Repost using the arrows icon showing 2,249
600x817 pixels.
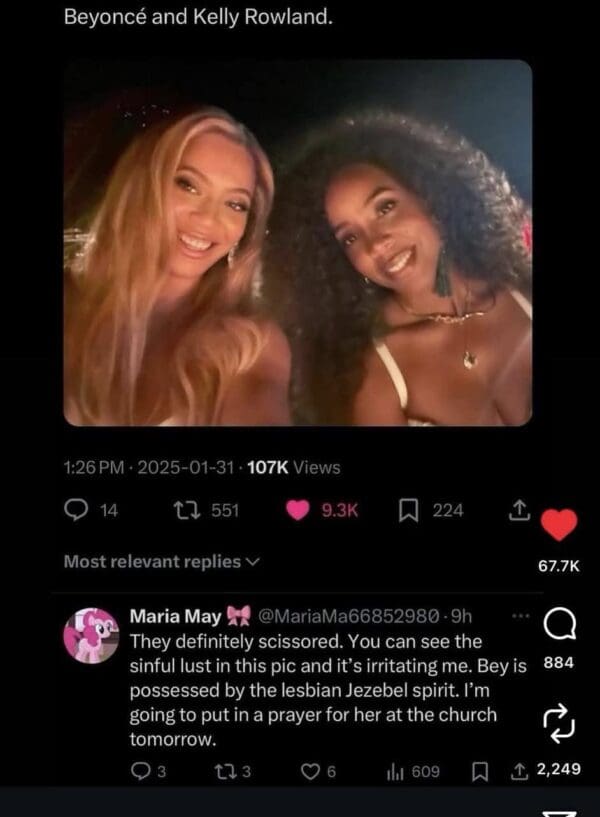pyautogui.click(x=558, y=724)
